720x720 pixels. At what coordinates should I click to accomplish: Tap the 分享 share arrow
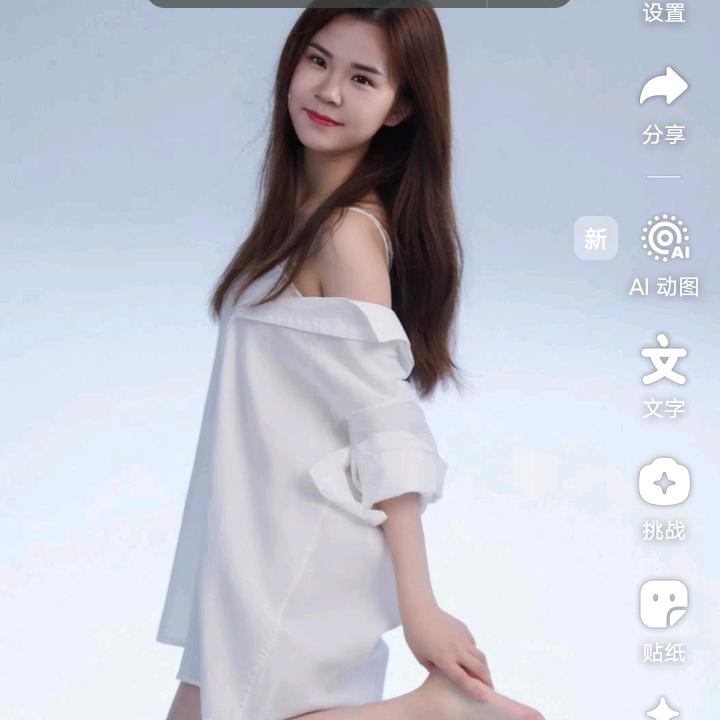(664, 88)
